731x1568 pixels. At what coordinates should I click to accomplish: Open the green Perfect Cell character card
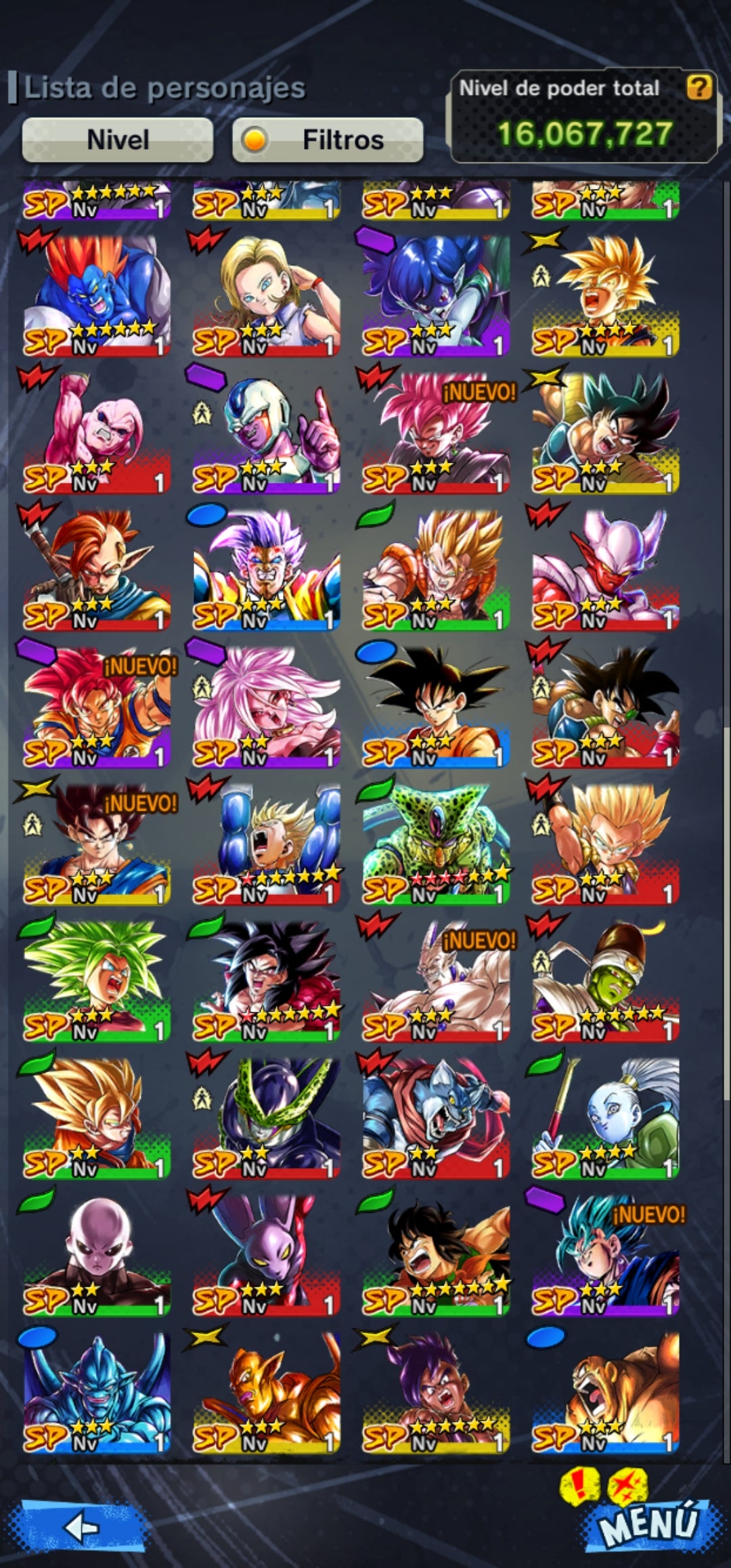(x=436, y=843)
